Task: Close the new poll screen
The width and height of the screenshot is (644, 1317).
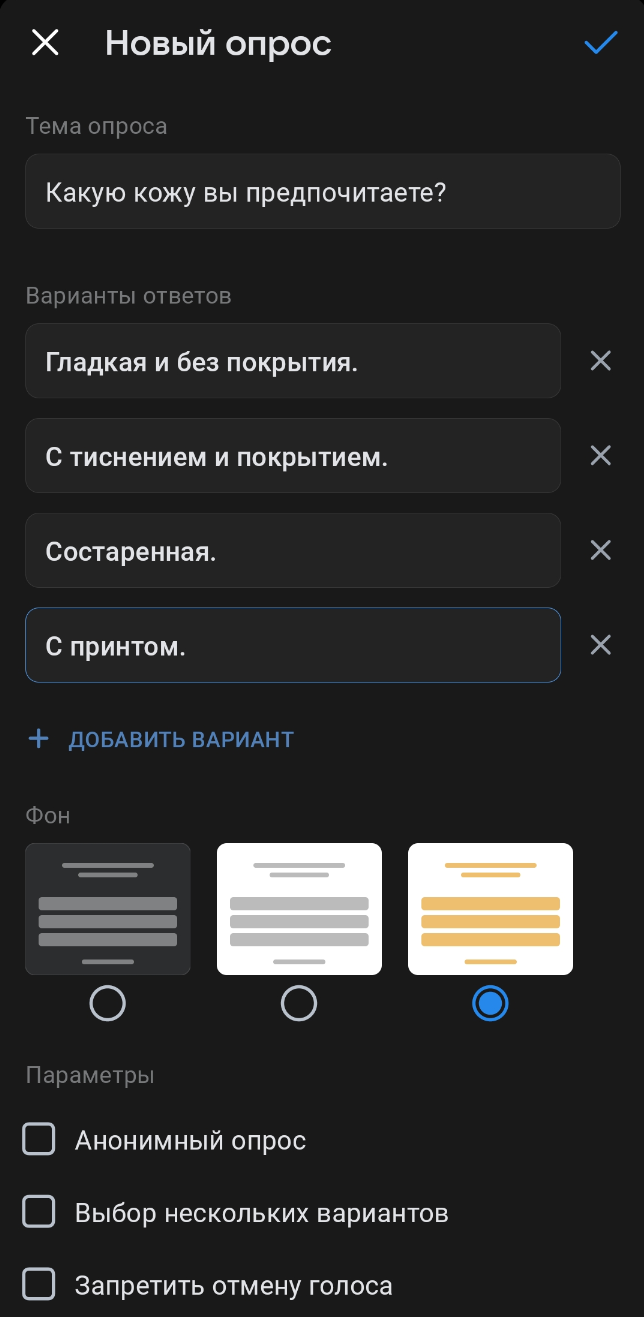Action: (45, 43)
